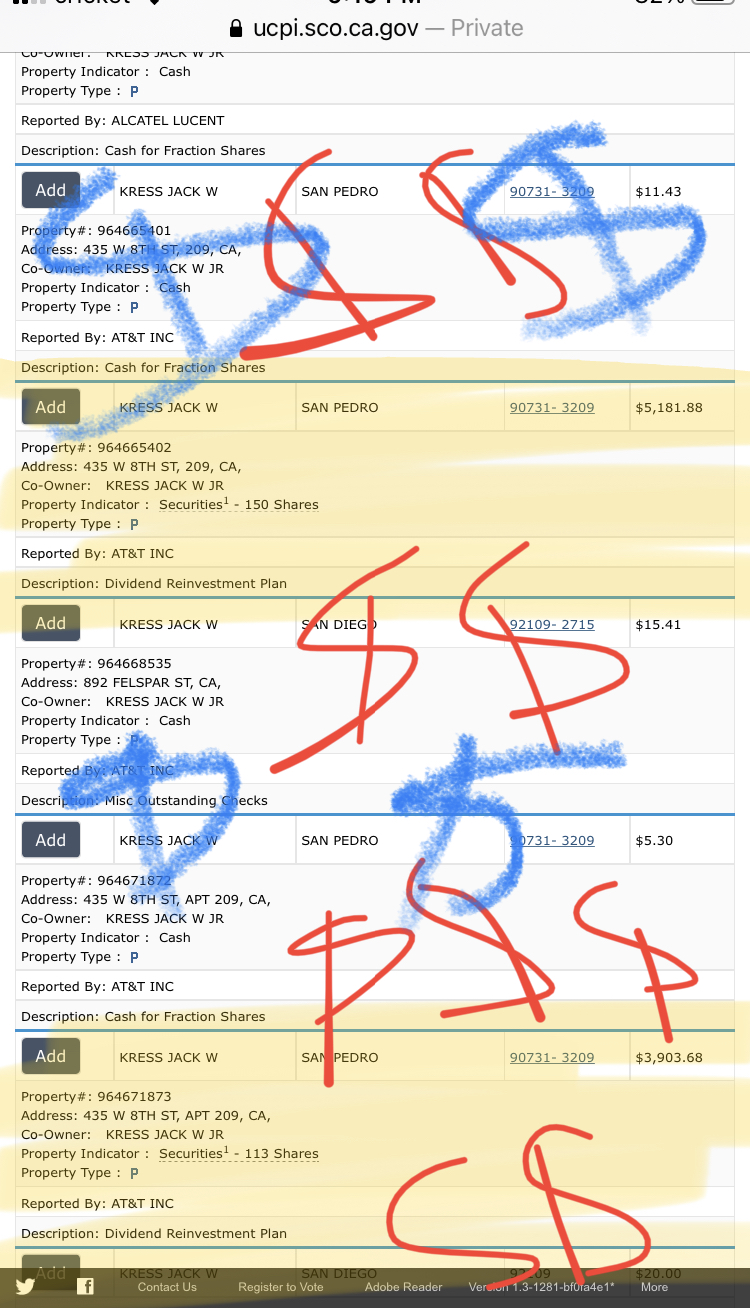Add the $5.30 San Pedro property
Screen dimensions: 750x1308
coord(51,840)
